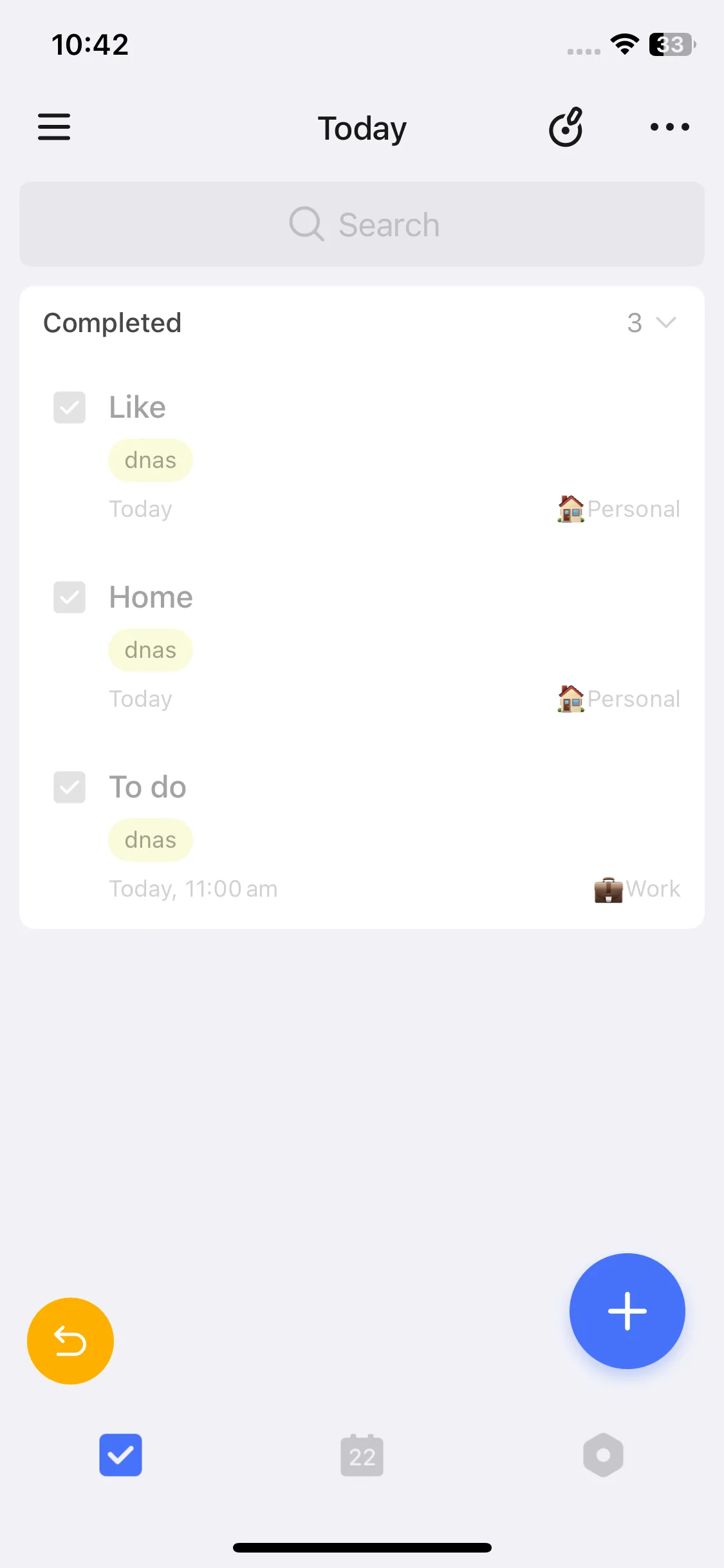
Task: Add a new task with plus button
Action: pyautogui.click(x=627, y=1311)
